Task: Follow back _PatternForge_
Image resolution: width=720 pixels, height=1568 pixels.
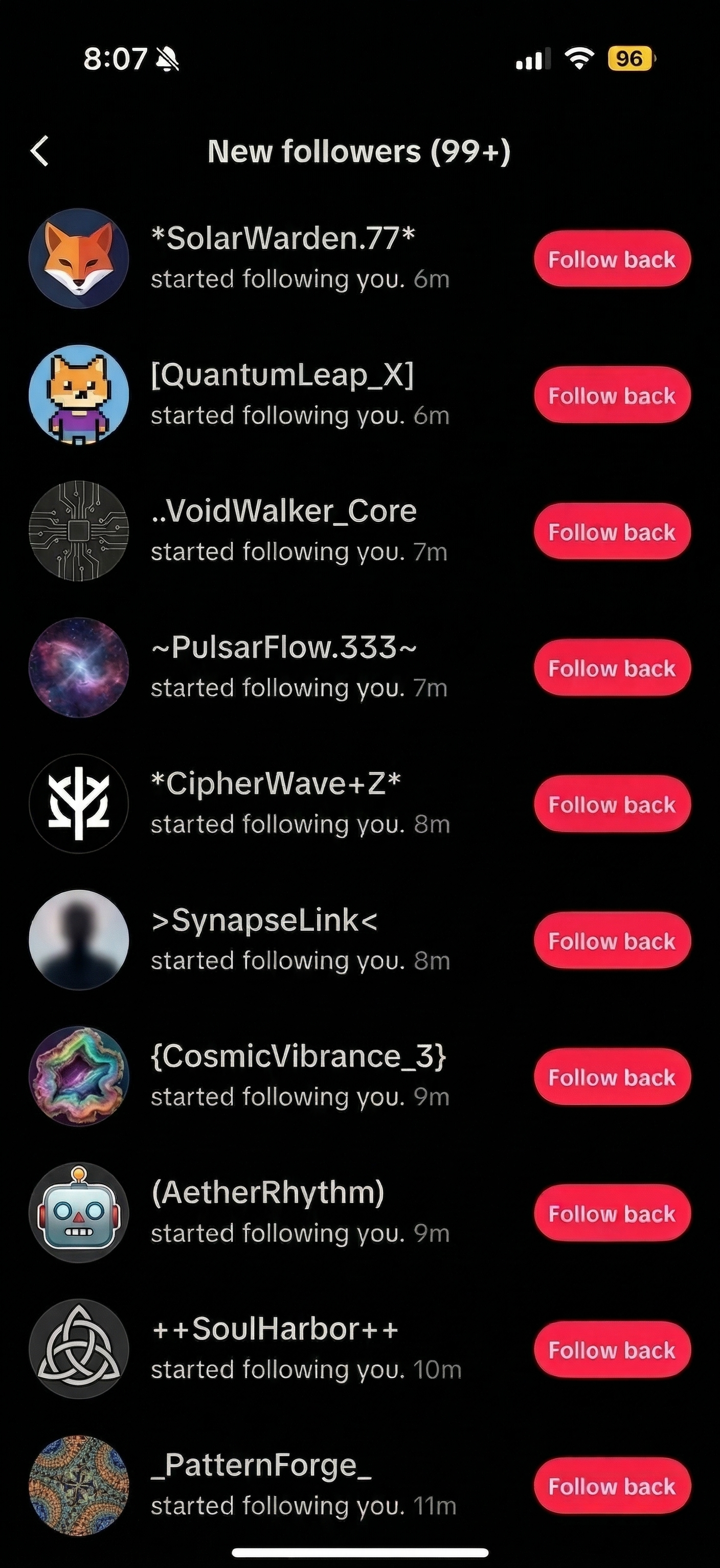Action: pos(612,1486)
